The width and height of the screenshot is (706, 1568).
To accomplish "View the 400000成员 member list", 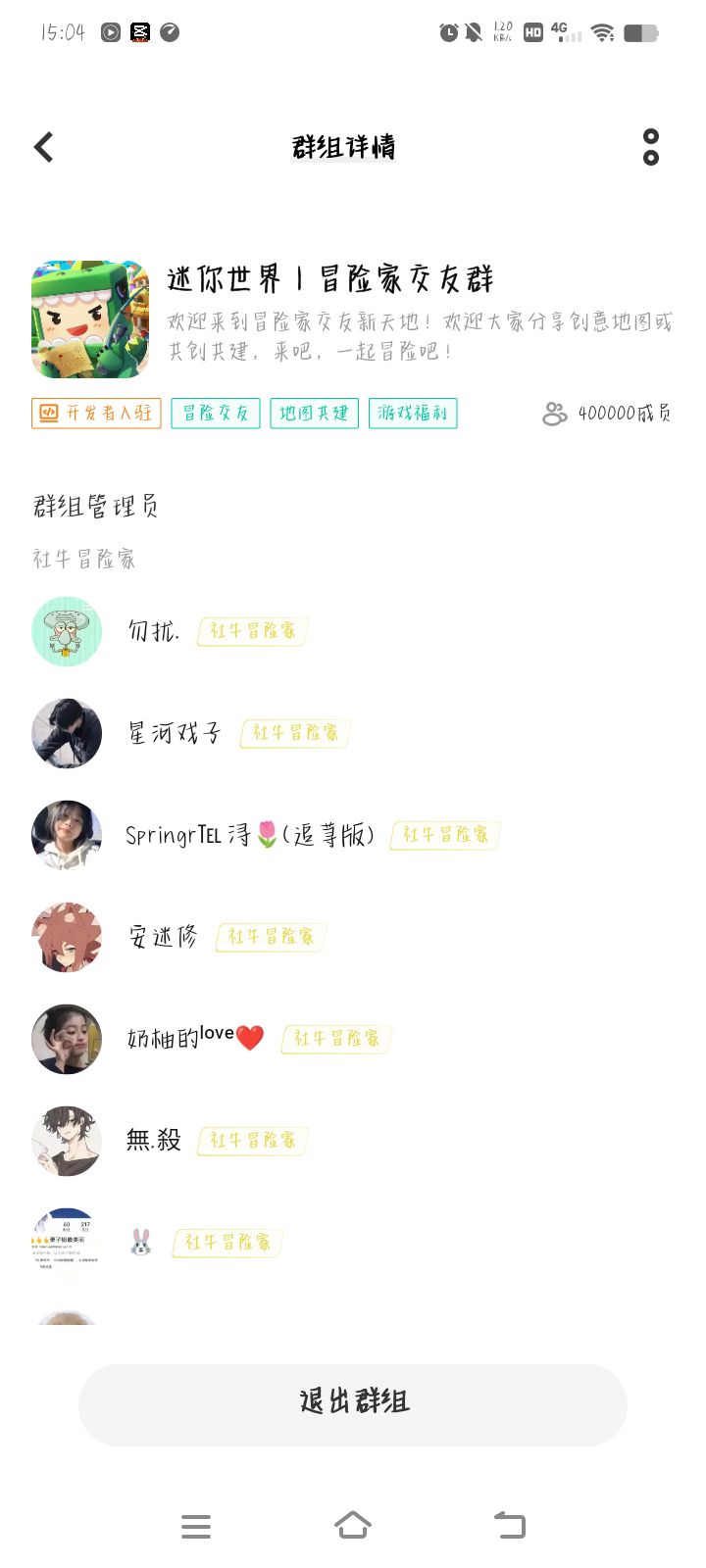I will [607, 414].
